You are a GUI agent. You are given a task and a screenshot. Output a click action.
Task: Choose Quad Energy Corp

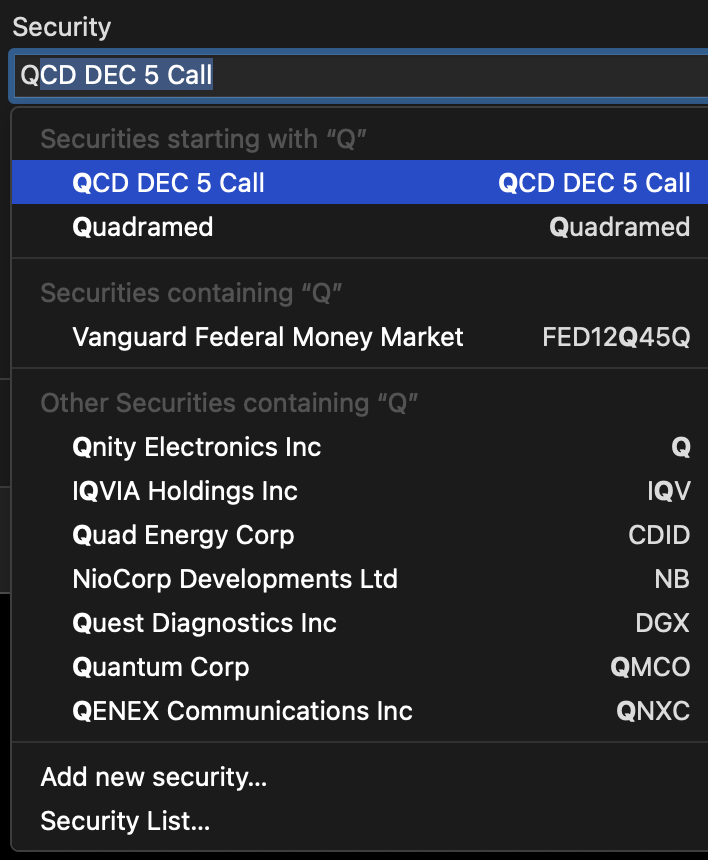(360, 535)
